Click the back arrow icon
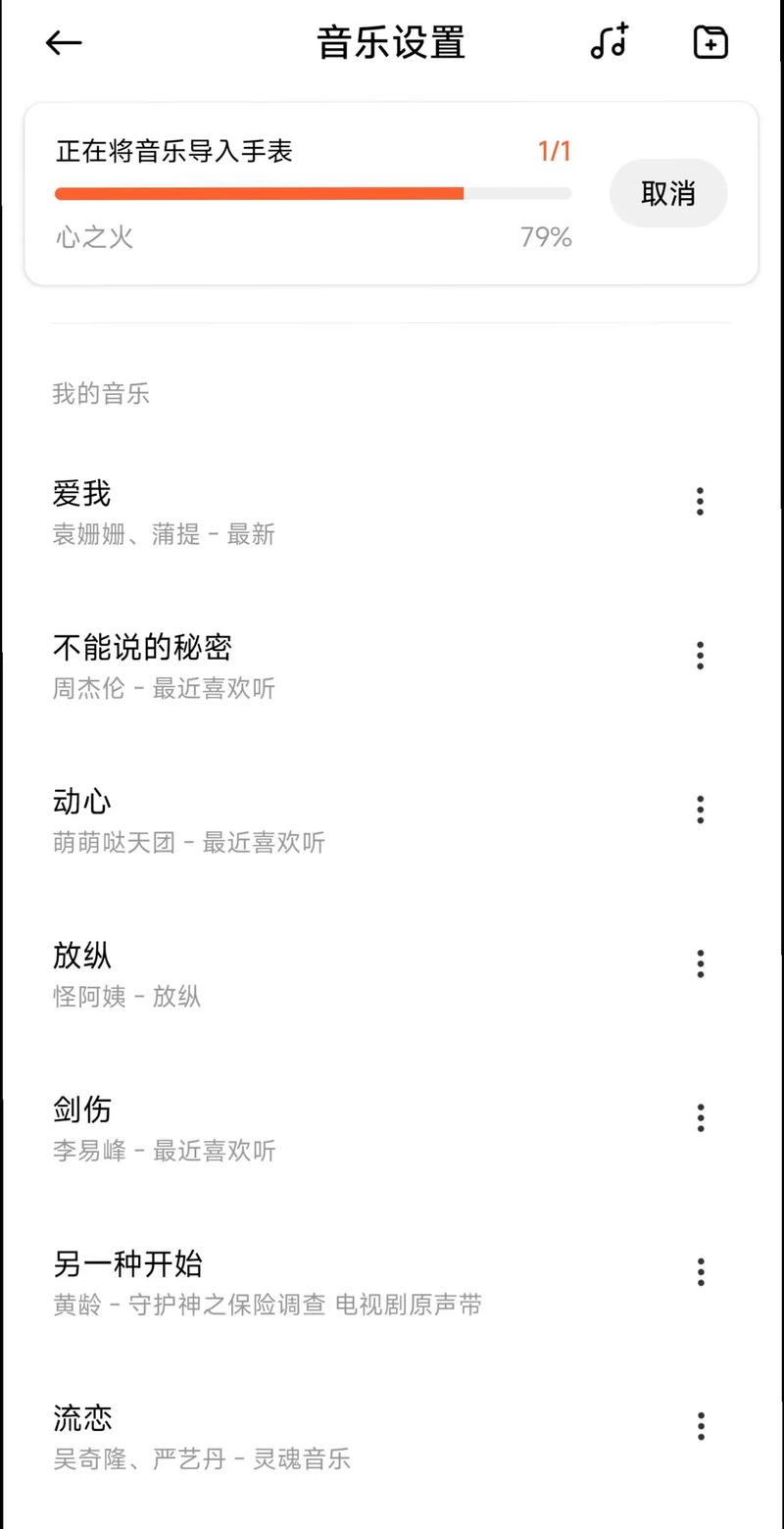This screenshot has height=1529, width=784. point(62,43)
